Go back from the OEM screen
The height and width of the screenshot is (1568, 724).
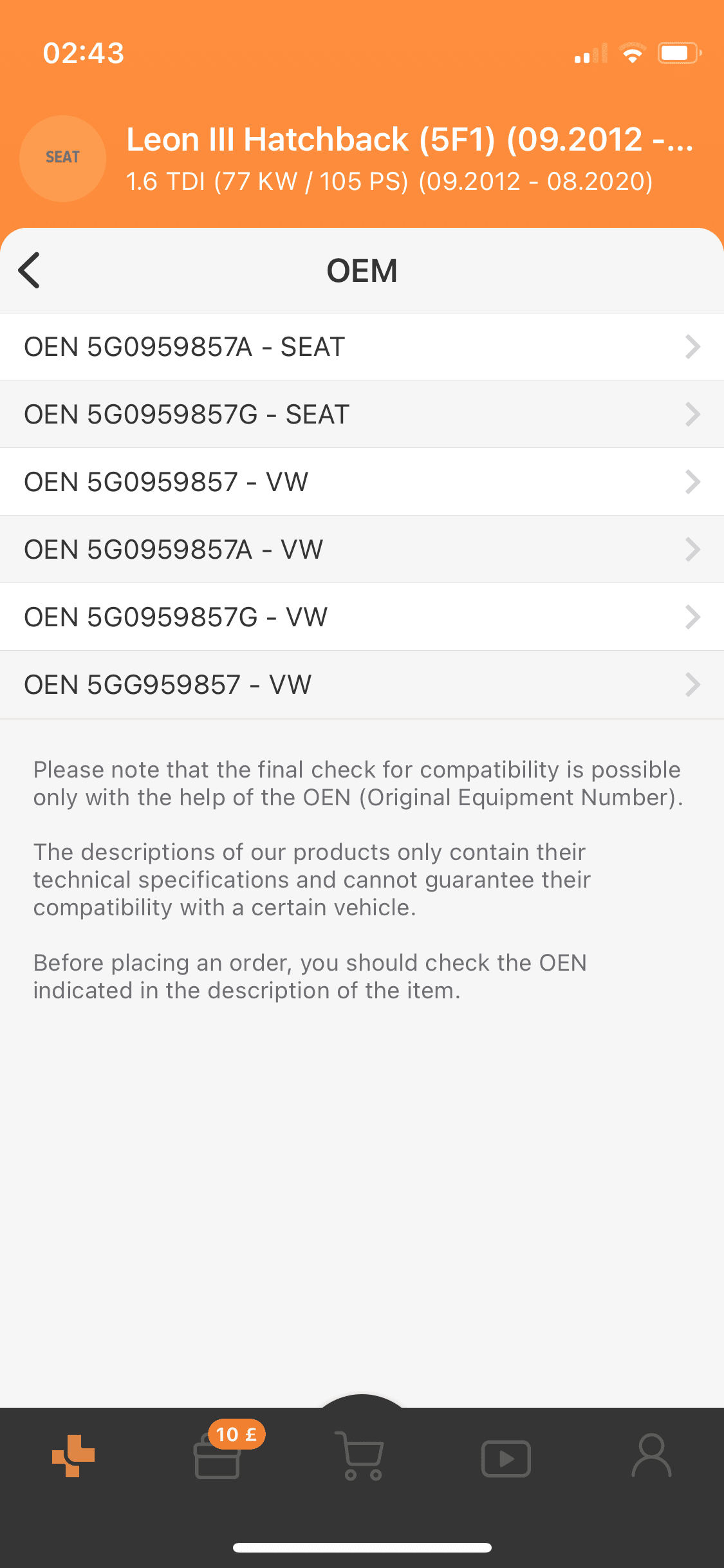tap(30, 270)
